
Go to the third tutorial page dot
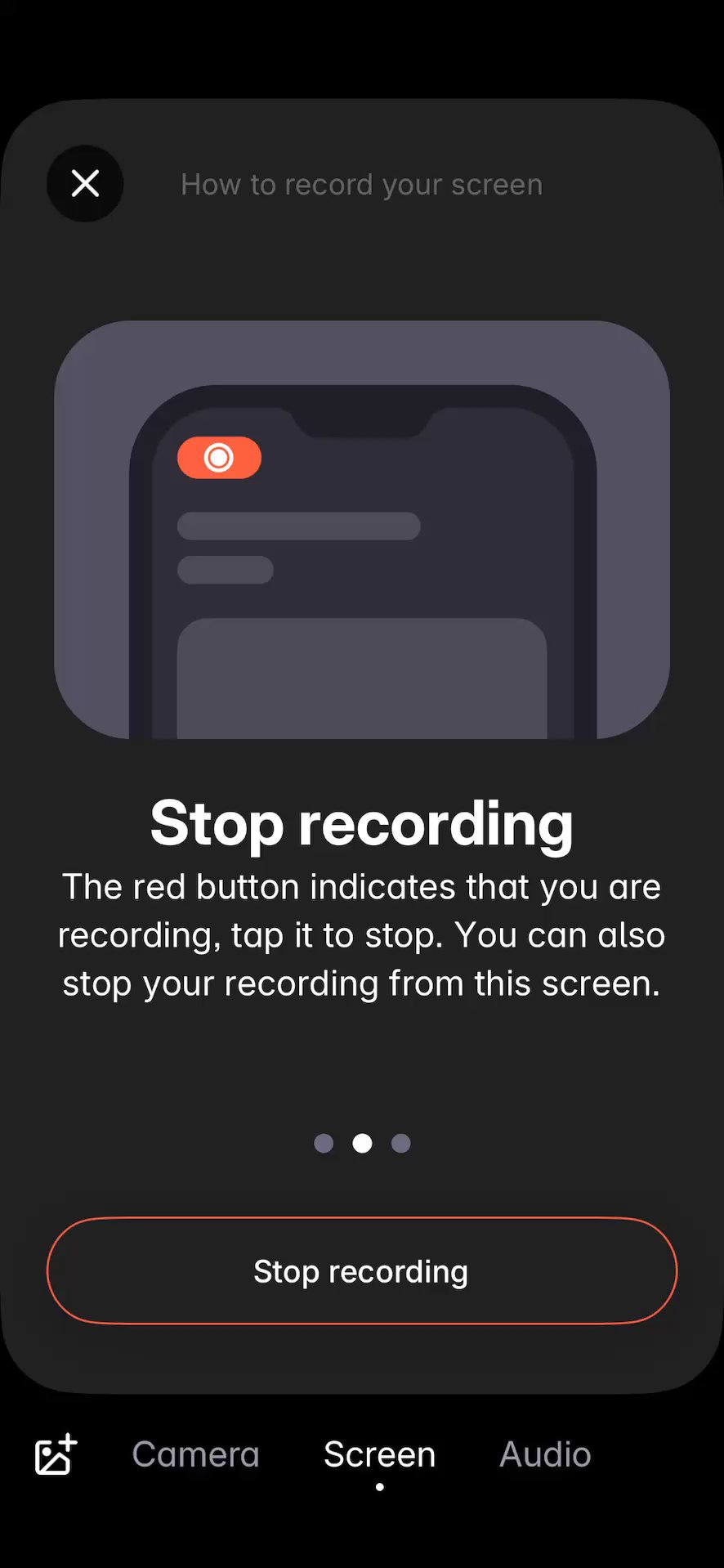click(x=400, y=1143)
